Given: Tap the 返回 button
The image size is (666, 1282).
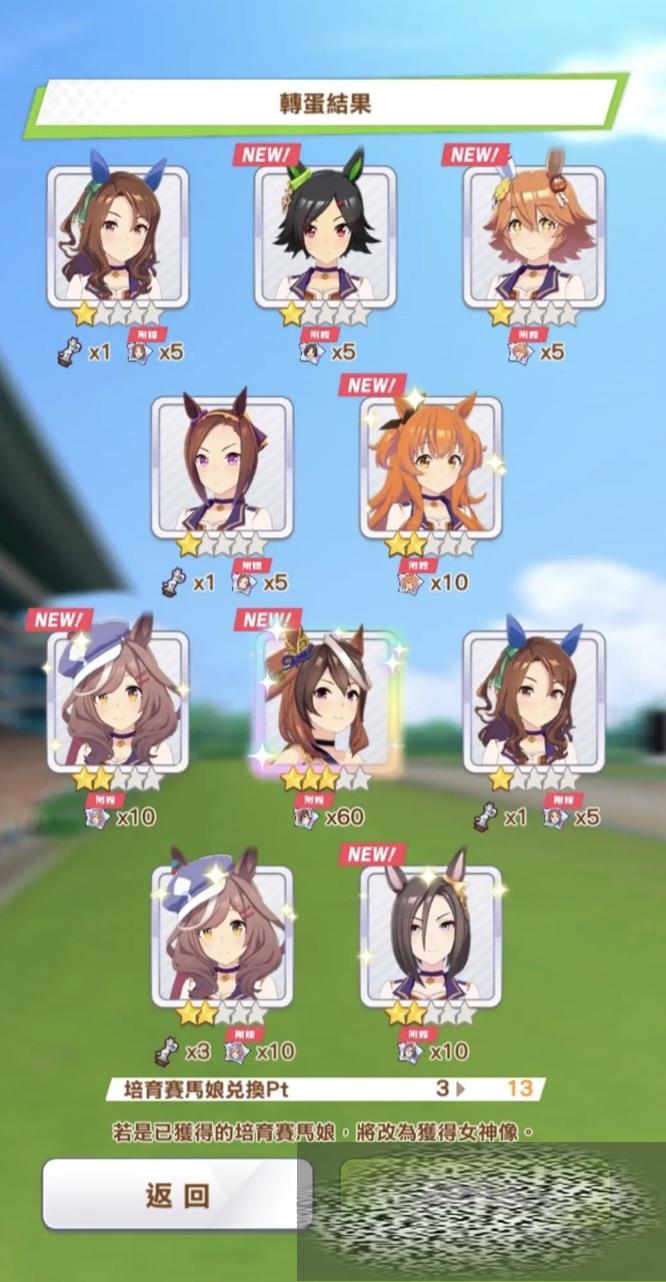Looking at the screenshot, I should [x=177, y=1195].
